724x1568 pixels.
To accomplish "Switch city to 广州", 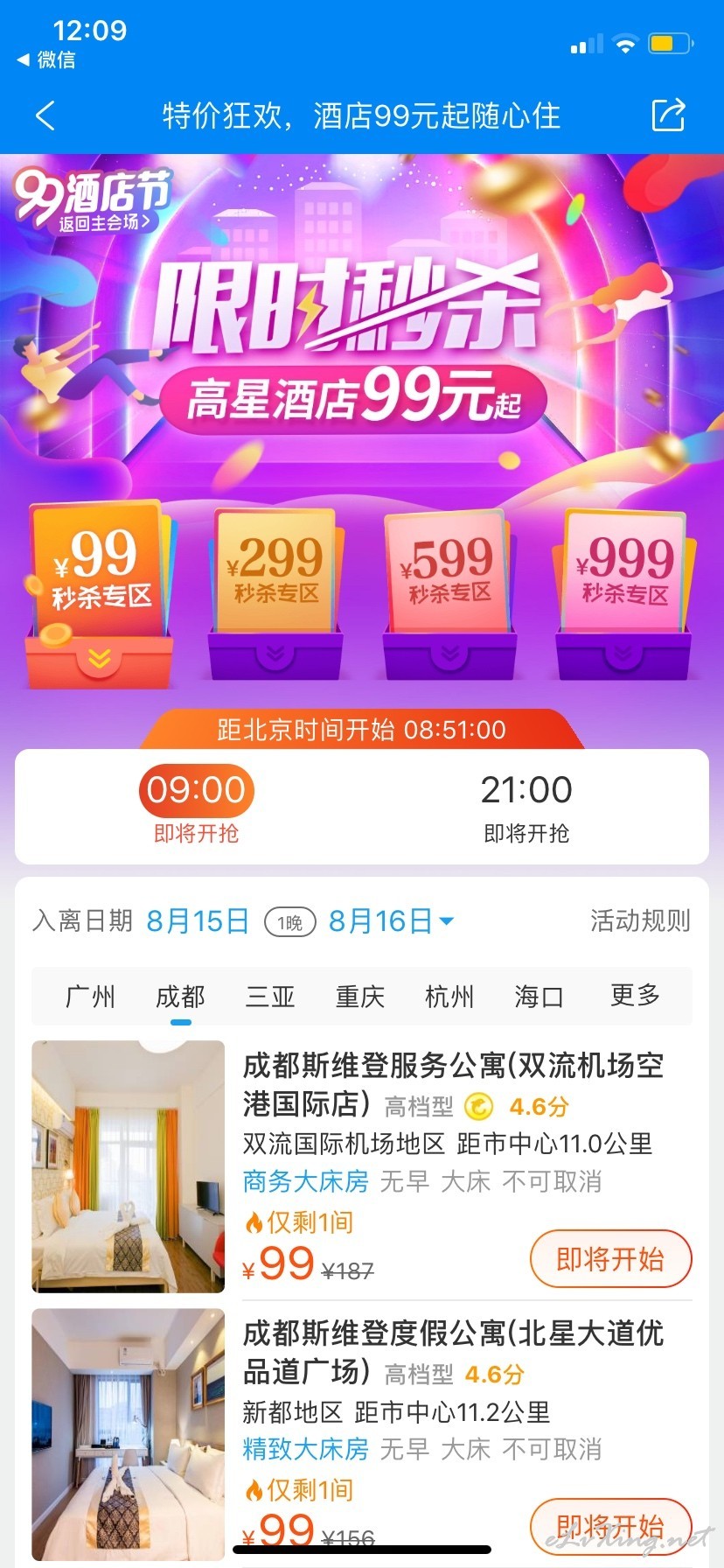I will (x=90, y=996).
